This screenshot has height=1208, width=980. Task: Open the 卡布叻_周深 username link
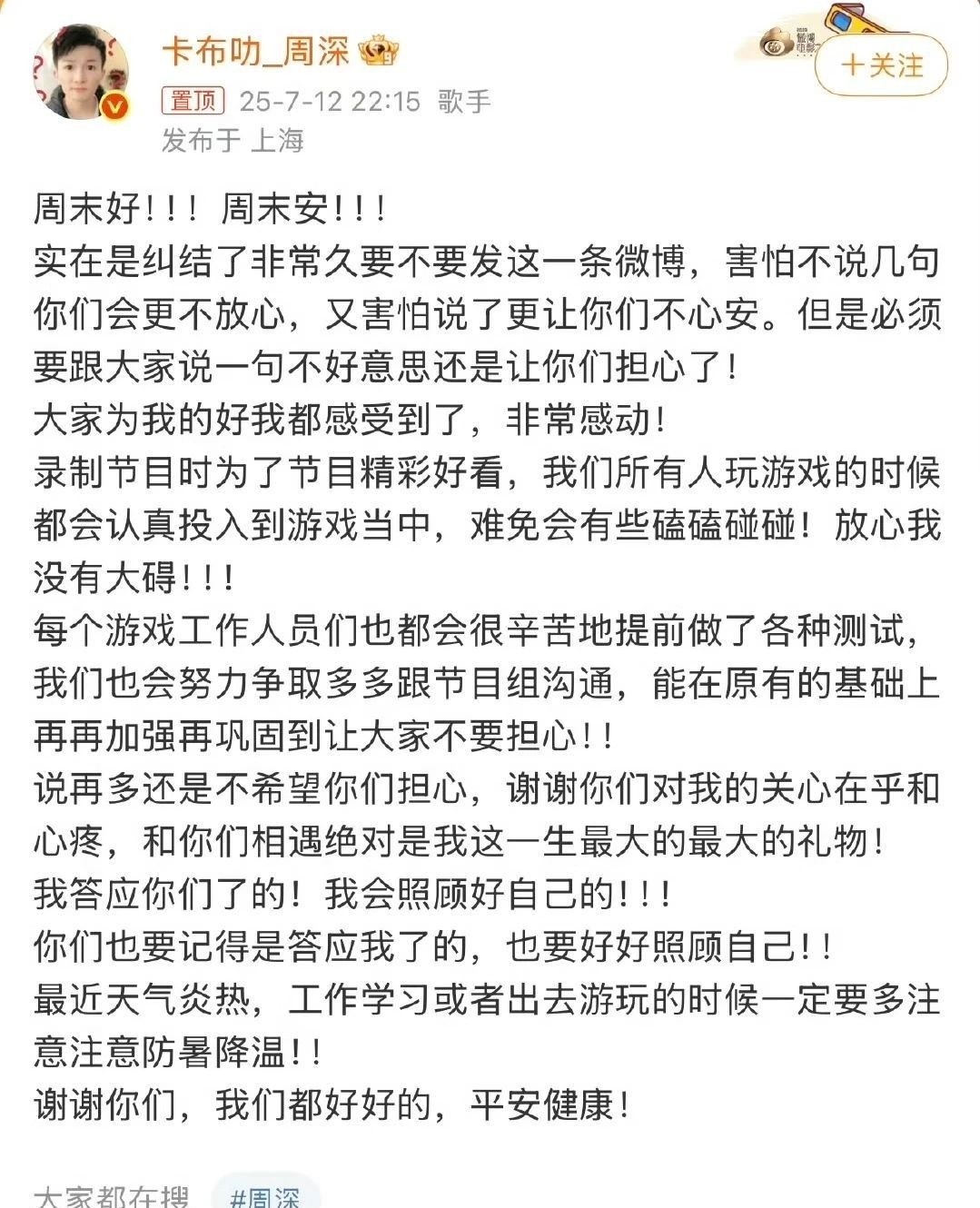pos(256,51)
